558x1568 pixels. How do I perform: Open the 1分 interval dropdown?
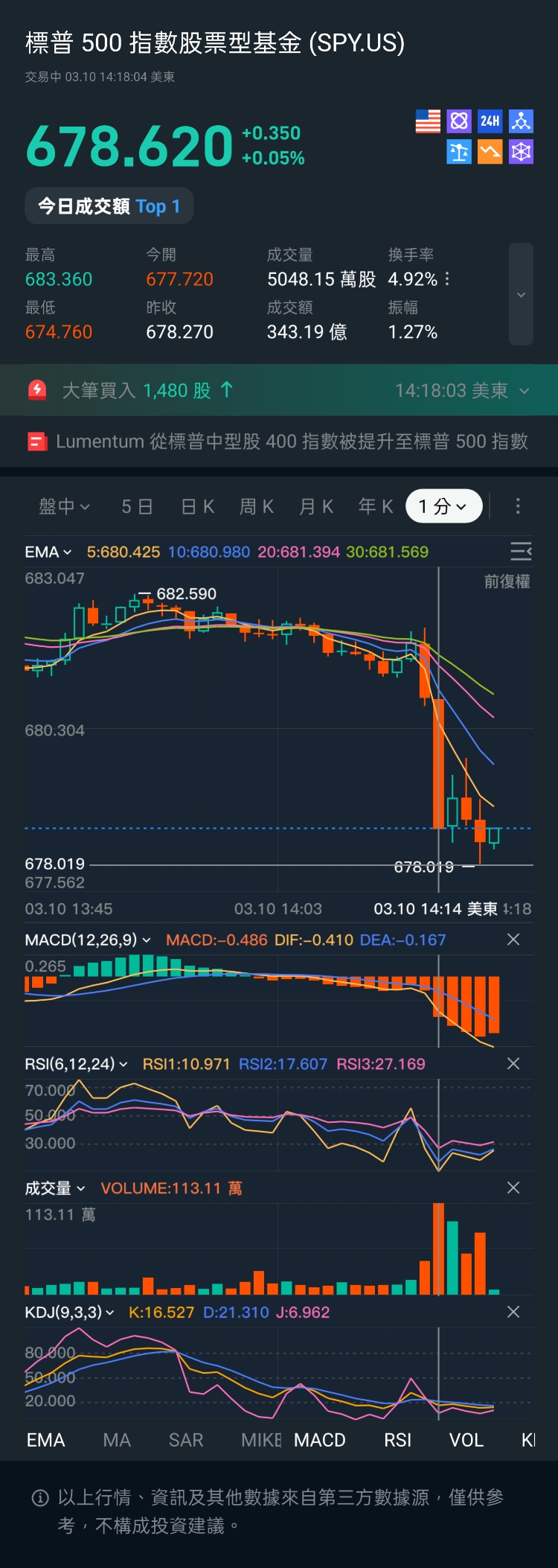(443, 506)
